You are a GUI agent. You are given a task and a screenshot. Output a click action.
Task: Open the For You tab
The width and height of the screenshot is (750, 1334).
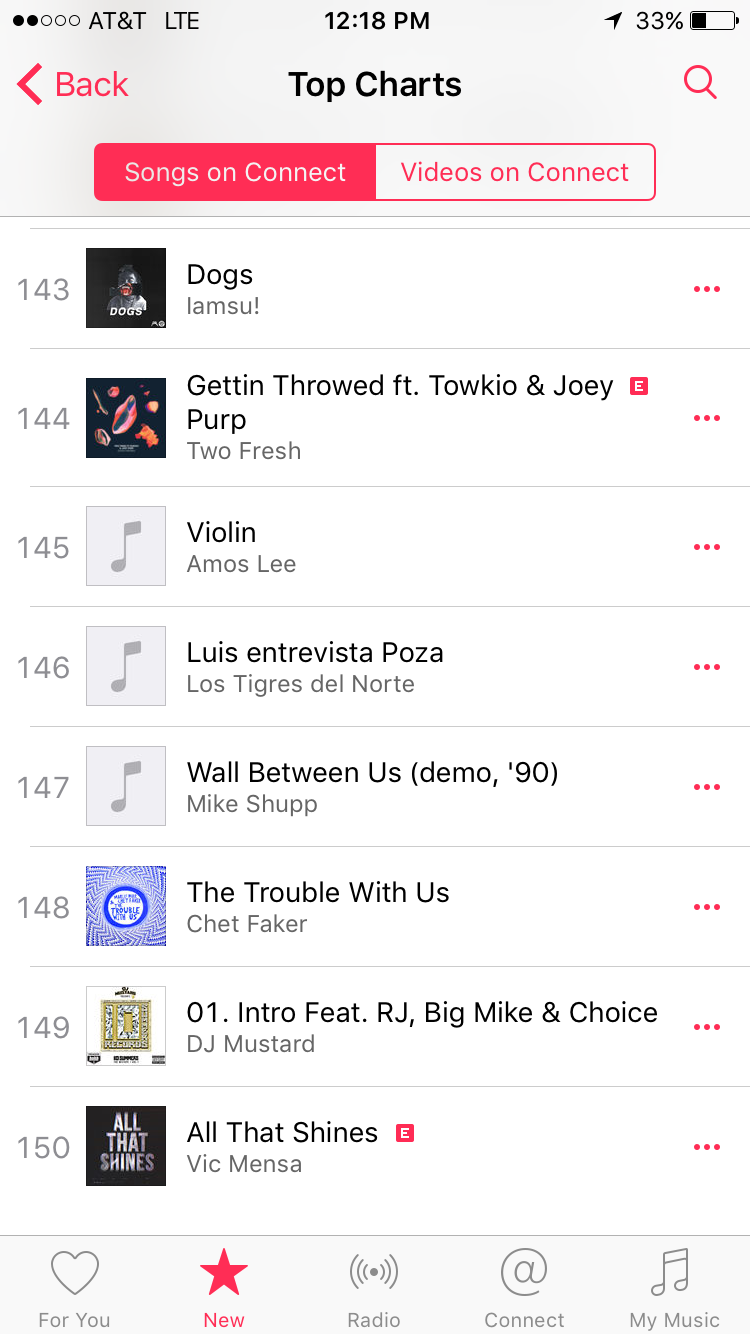[x=75, y=1288]
